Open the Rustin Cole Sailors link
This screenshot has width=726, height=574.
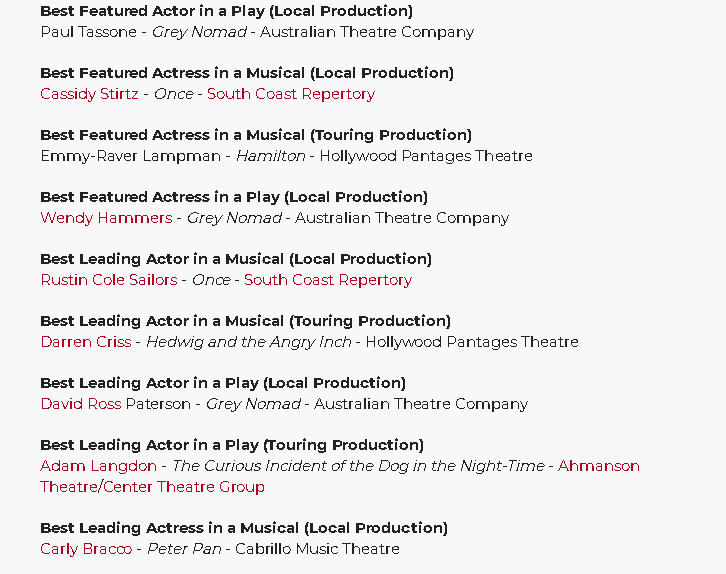(x=108, y=280)
